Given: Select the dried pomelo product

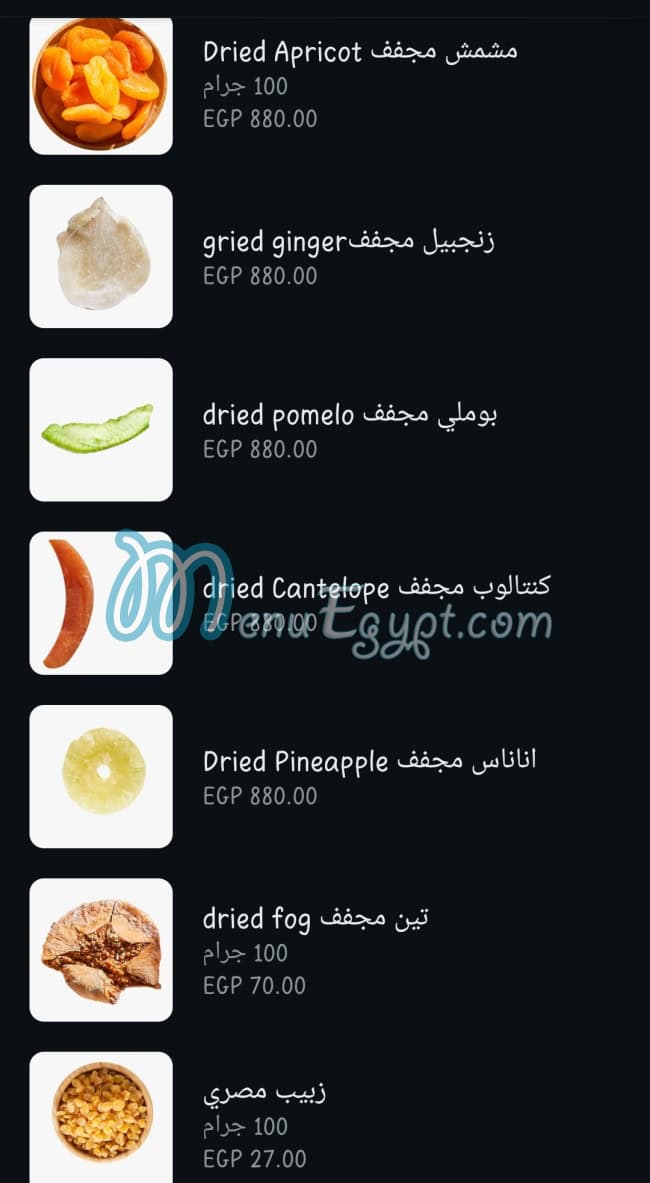Looking at the screenshot, I should pyautogui.click(x=350, y=415).
